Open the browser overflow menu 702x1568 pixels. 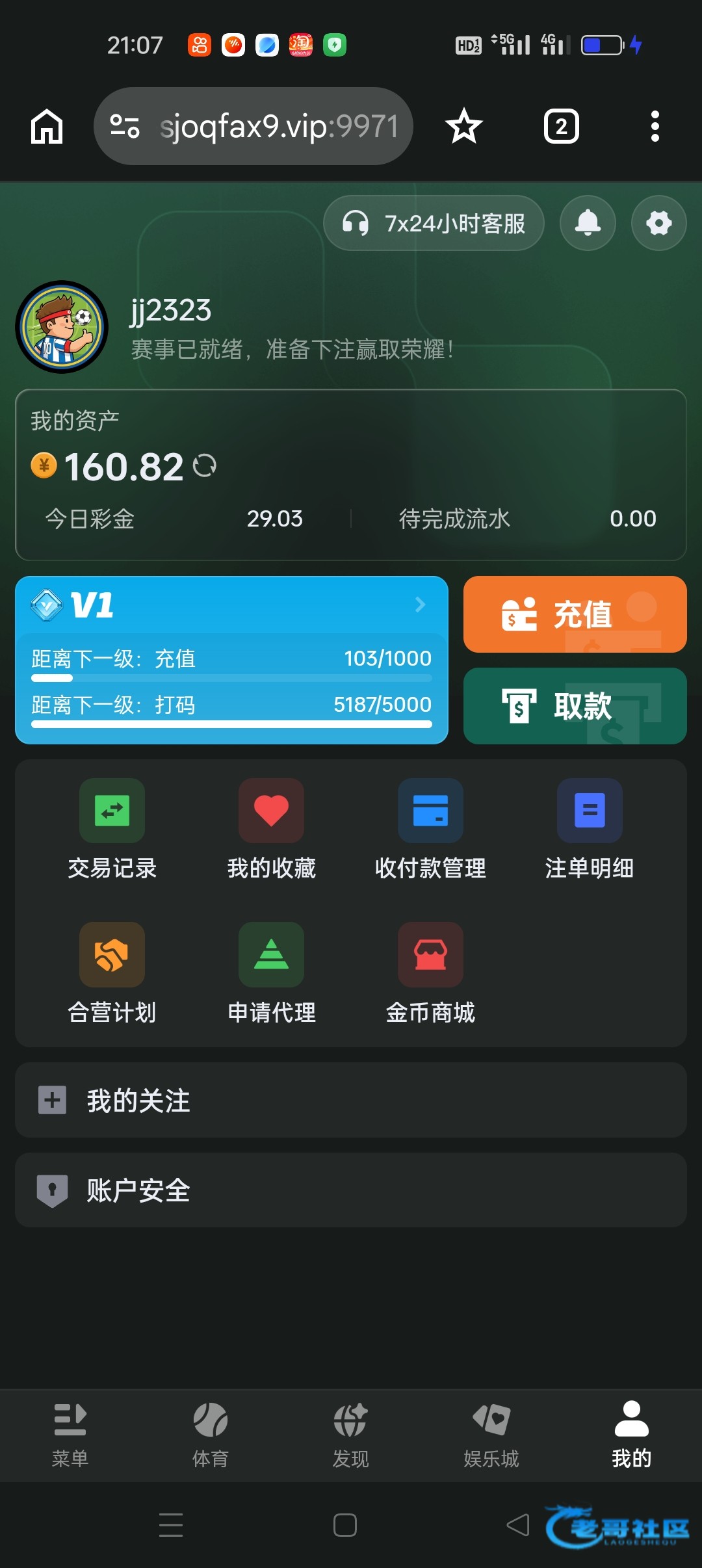pos(655,126)
